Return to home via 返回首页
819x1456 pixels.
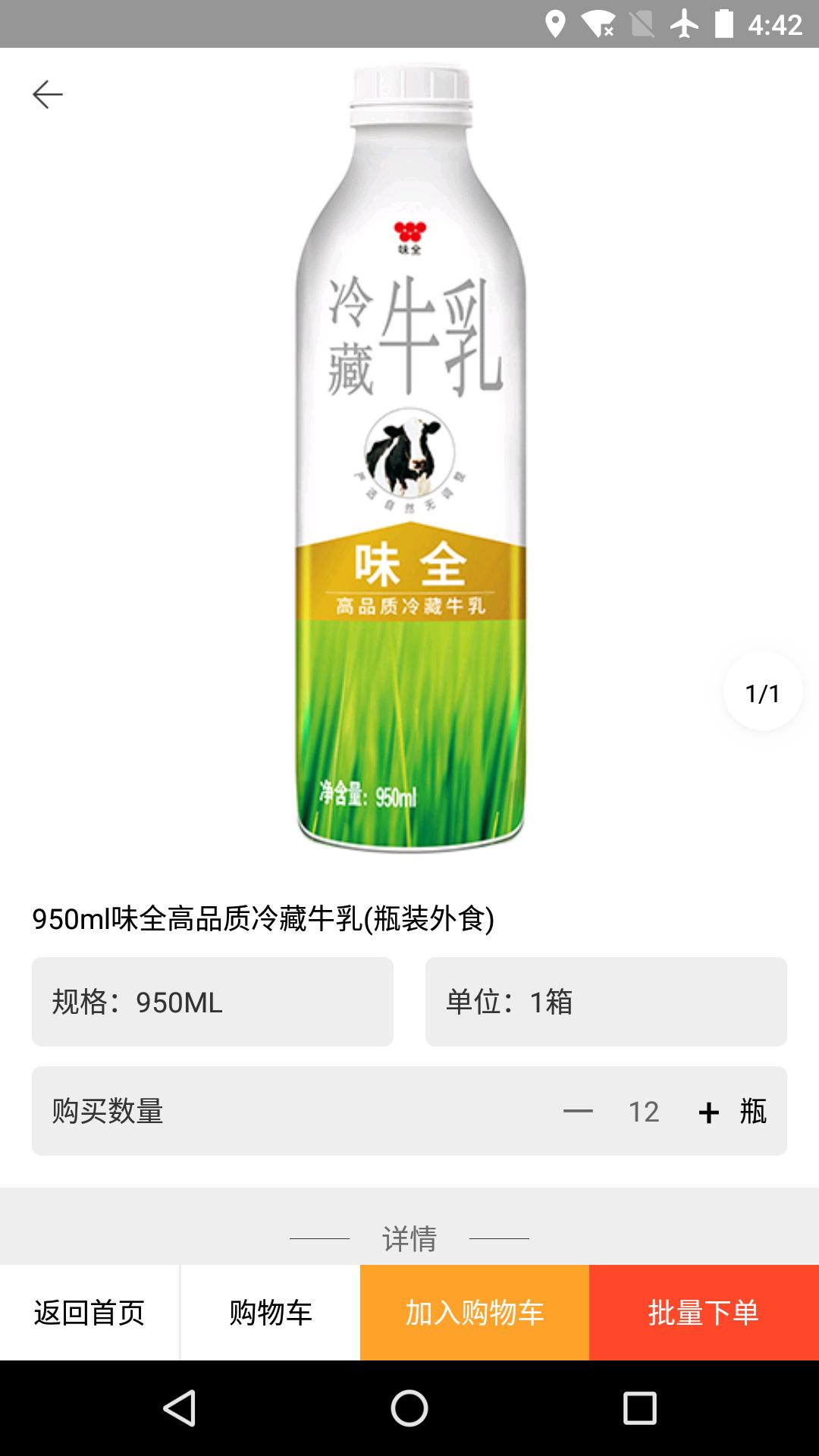tap(89, 1313)
